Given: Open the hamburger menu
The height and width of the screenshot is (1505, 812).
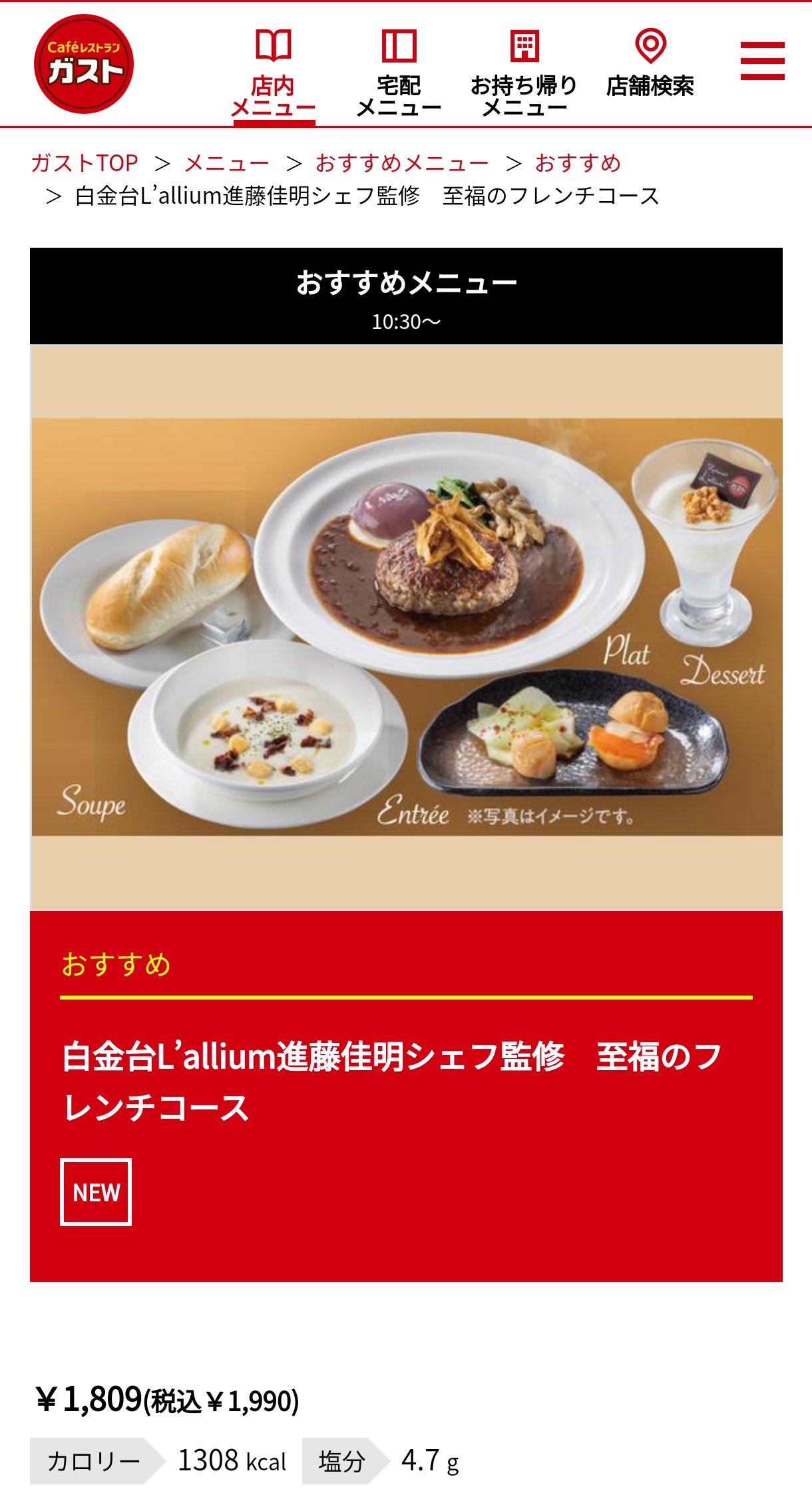Looking at the screenshot, I should coord(762,61).
